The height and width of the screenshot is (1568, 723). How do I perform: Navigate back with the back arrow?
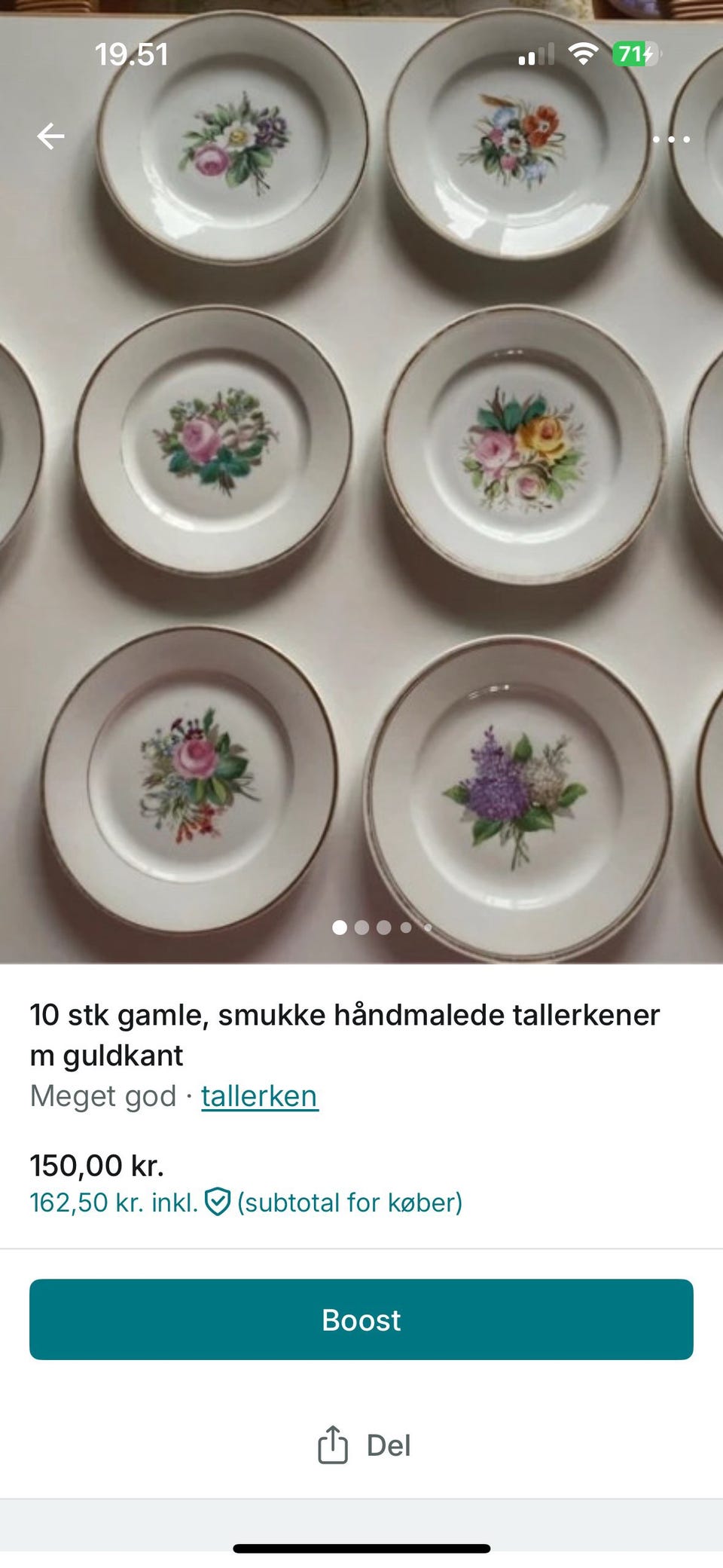tap(50, 137)
